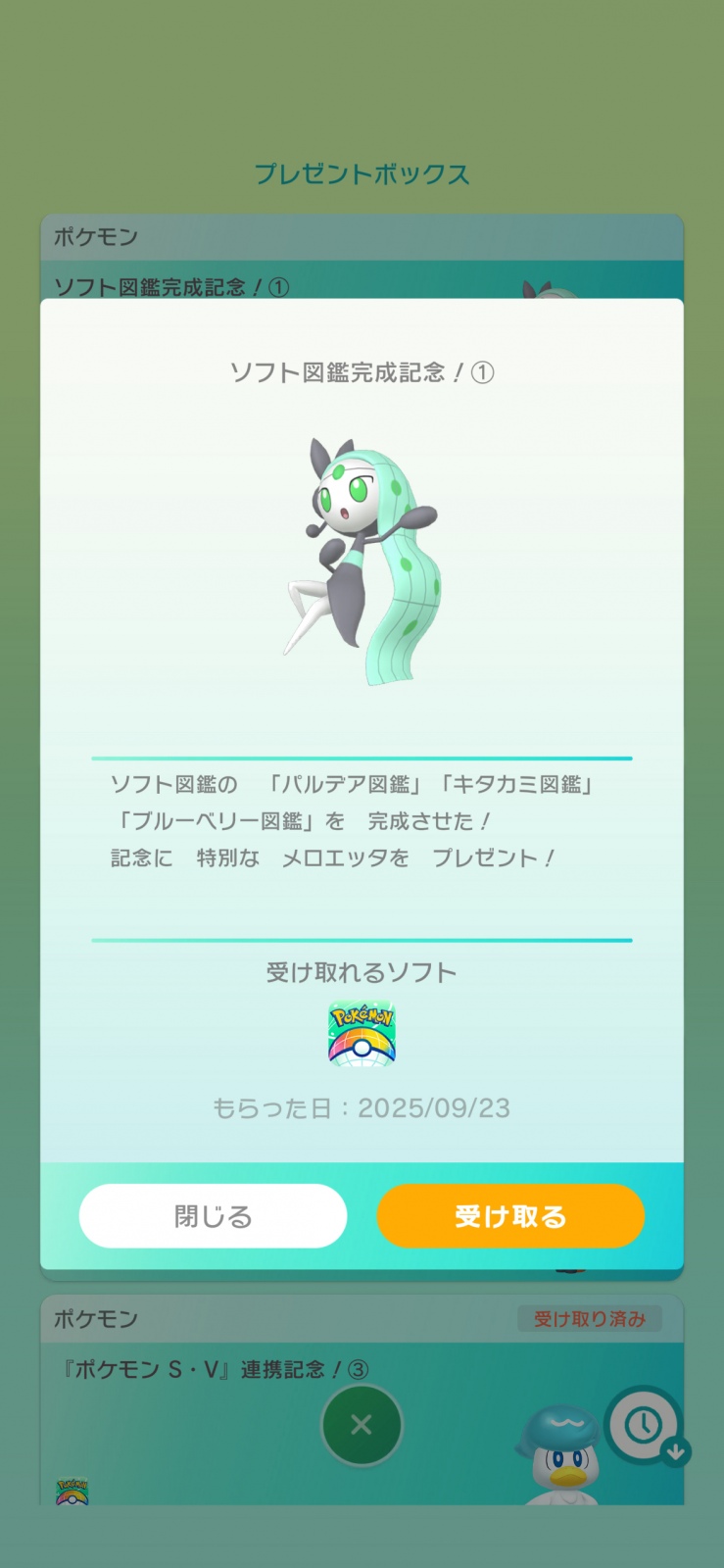Image resolution: width=724 pixels, height=1568 pixels.
Task: Open the receipt history clock icon
Action: coord(644,1425)
